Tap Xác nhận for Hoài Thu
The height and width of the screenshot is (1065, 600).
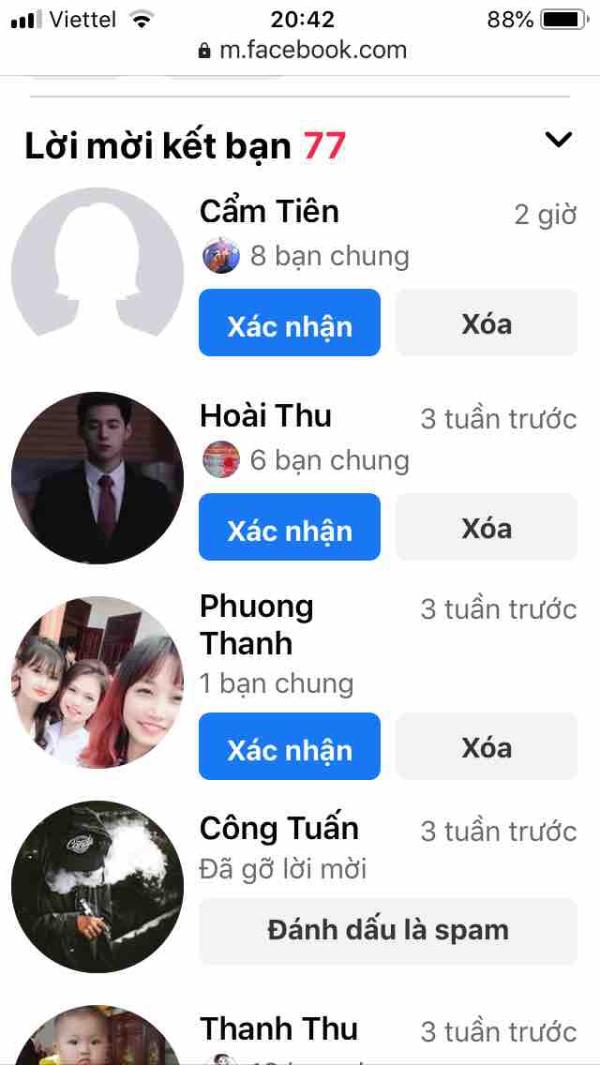289,527
